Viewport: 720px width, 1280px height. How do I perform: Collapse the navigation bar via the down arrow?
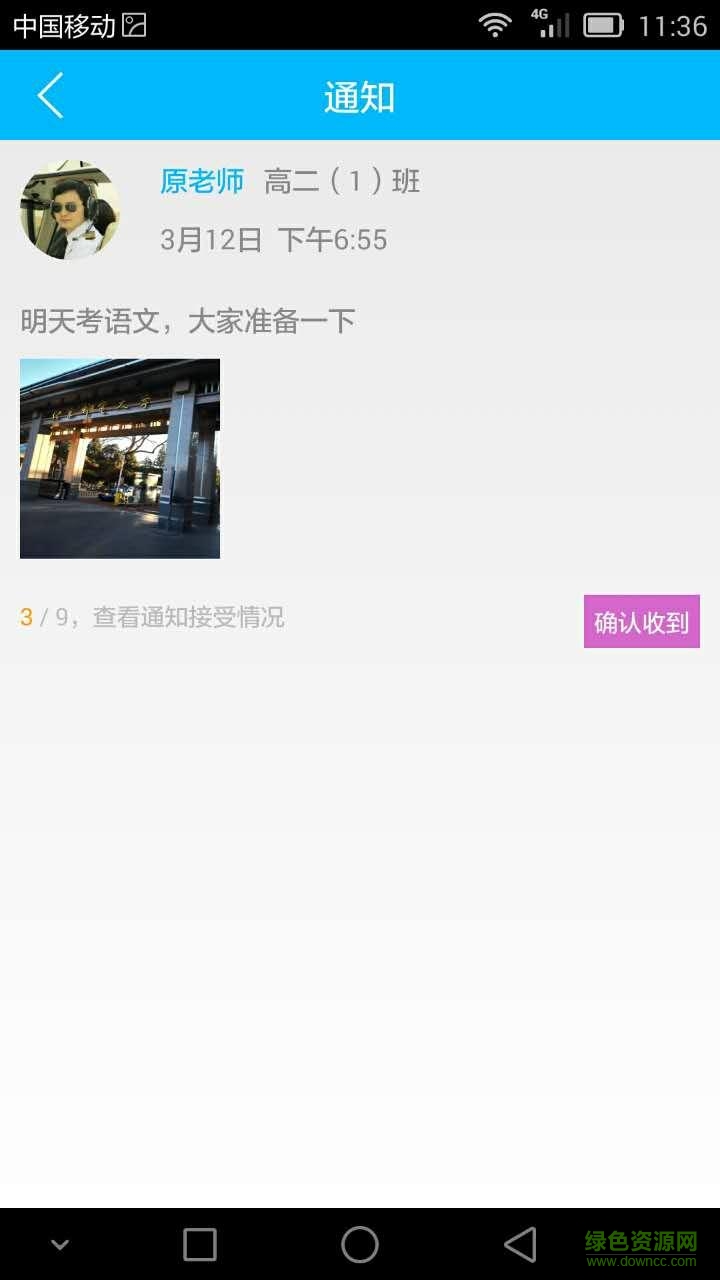coord(60,1243)
